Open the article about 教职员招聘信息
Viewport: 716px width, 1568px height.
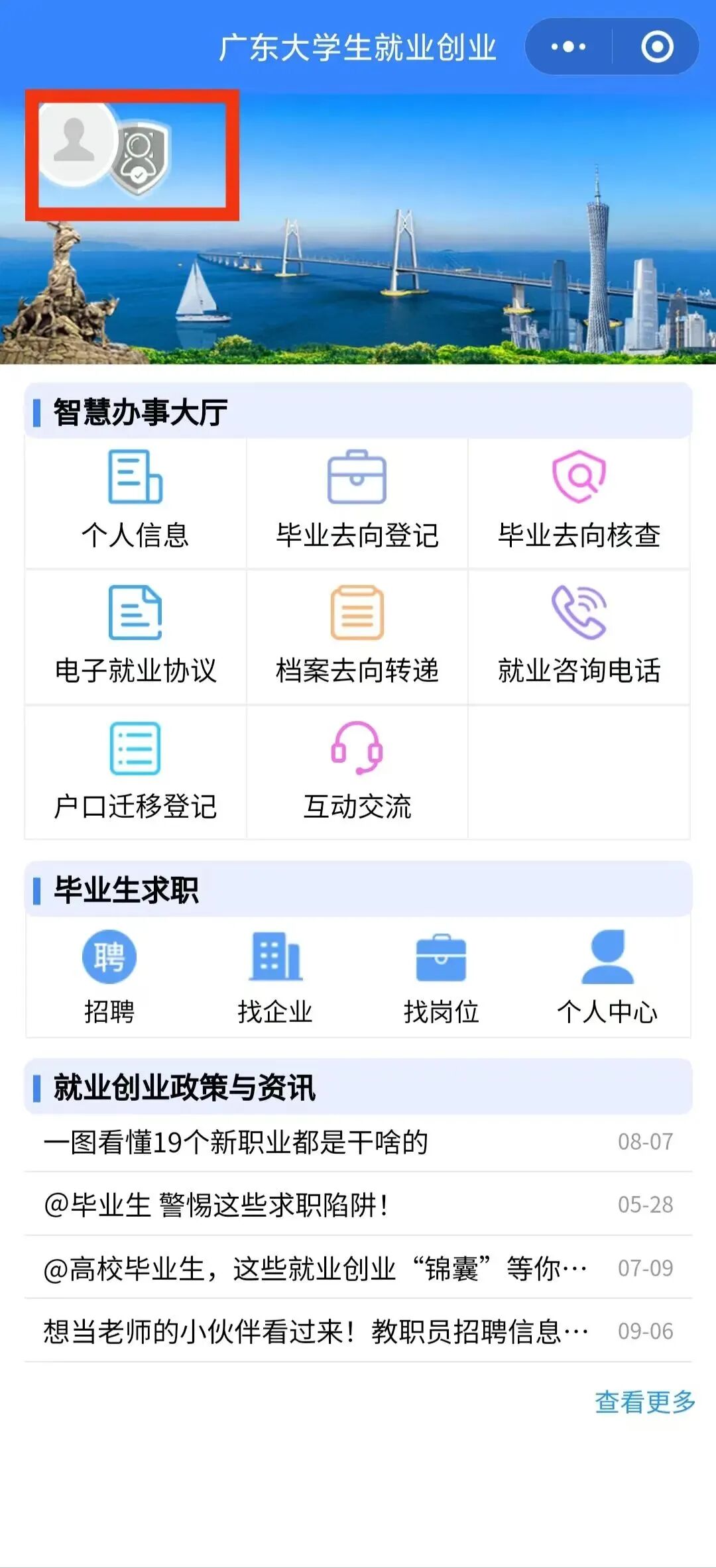click(x=316, y=1331)
